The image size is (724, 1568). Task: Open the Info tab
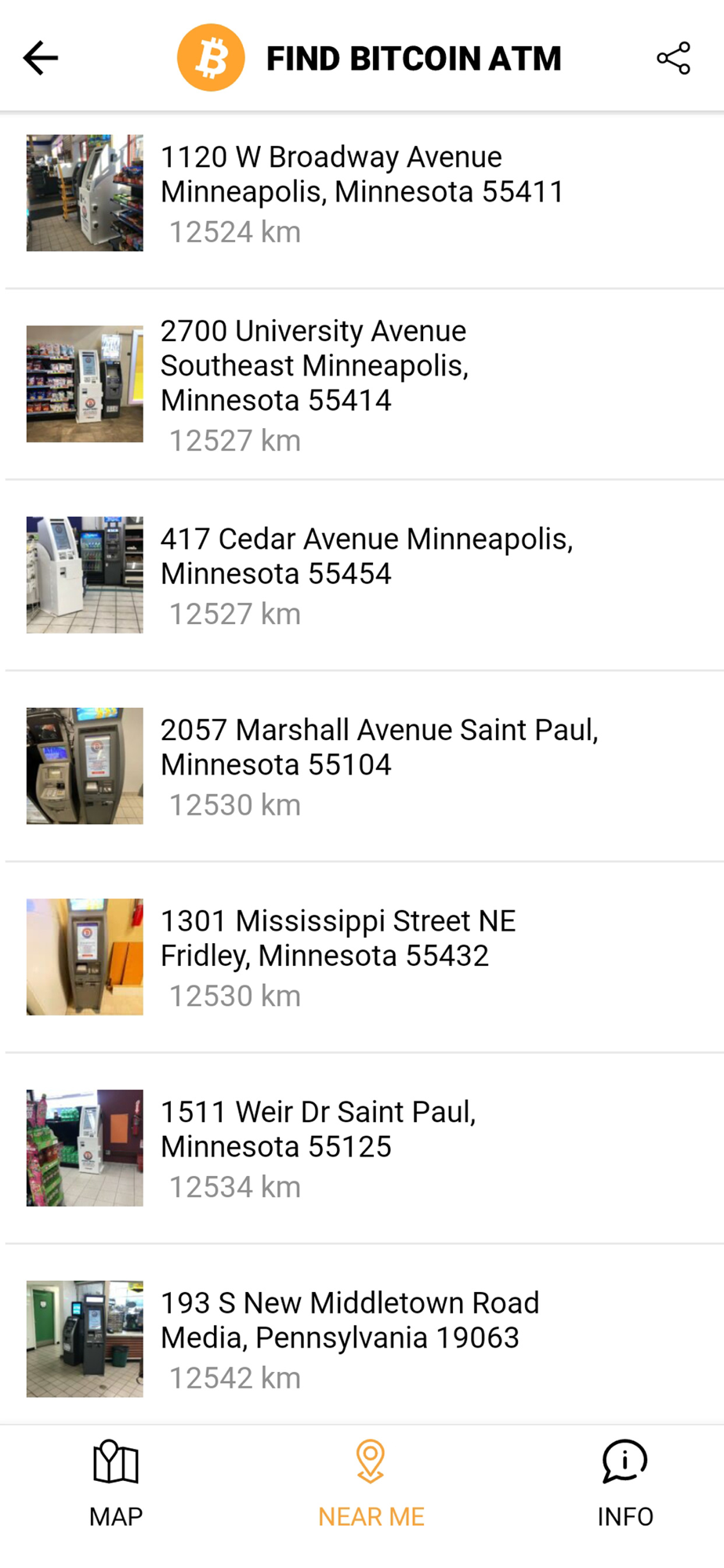coord(624,1483)
